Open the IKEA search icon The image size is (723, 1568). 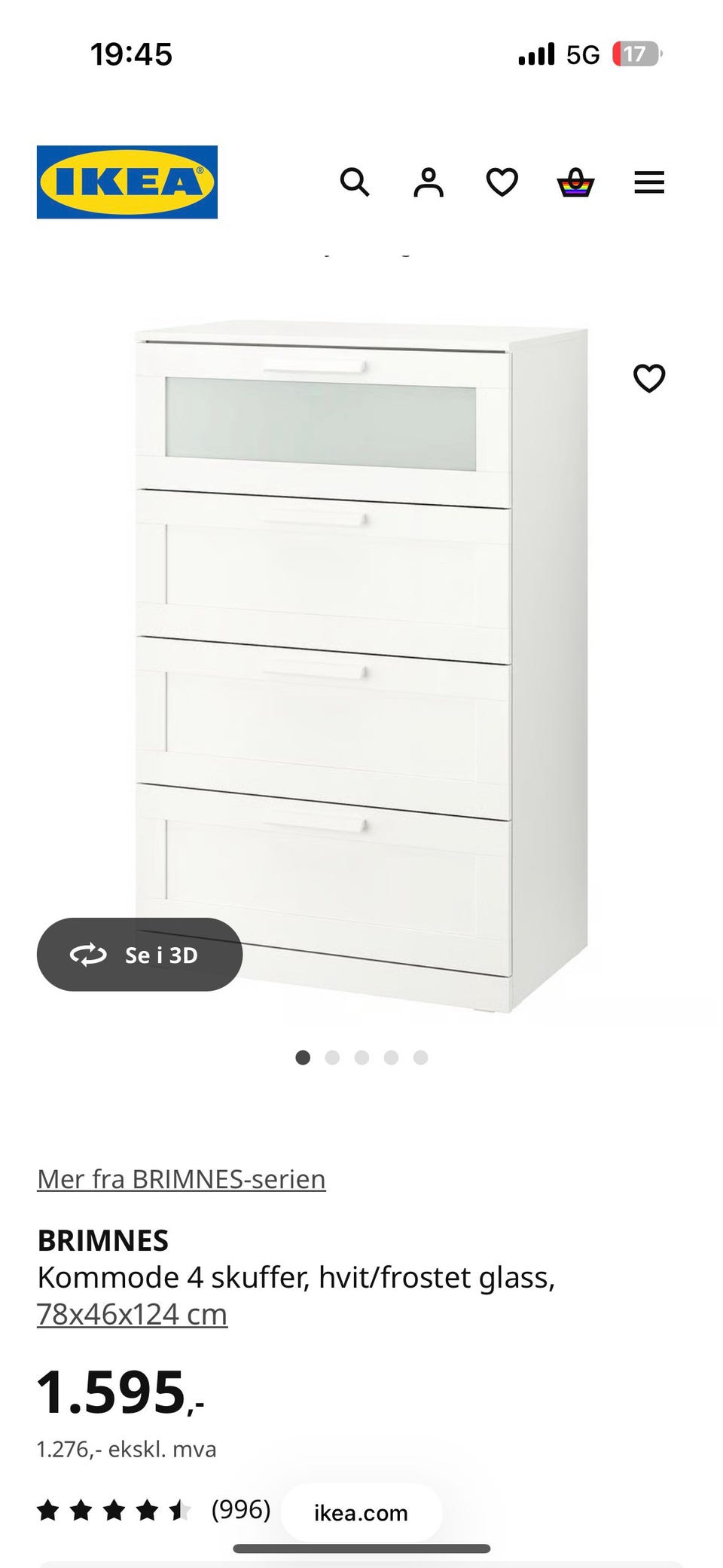[354, 182]
